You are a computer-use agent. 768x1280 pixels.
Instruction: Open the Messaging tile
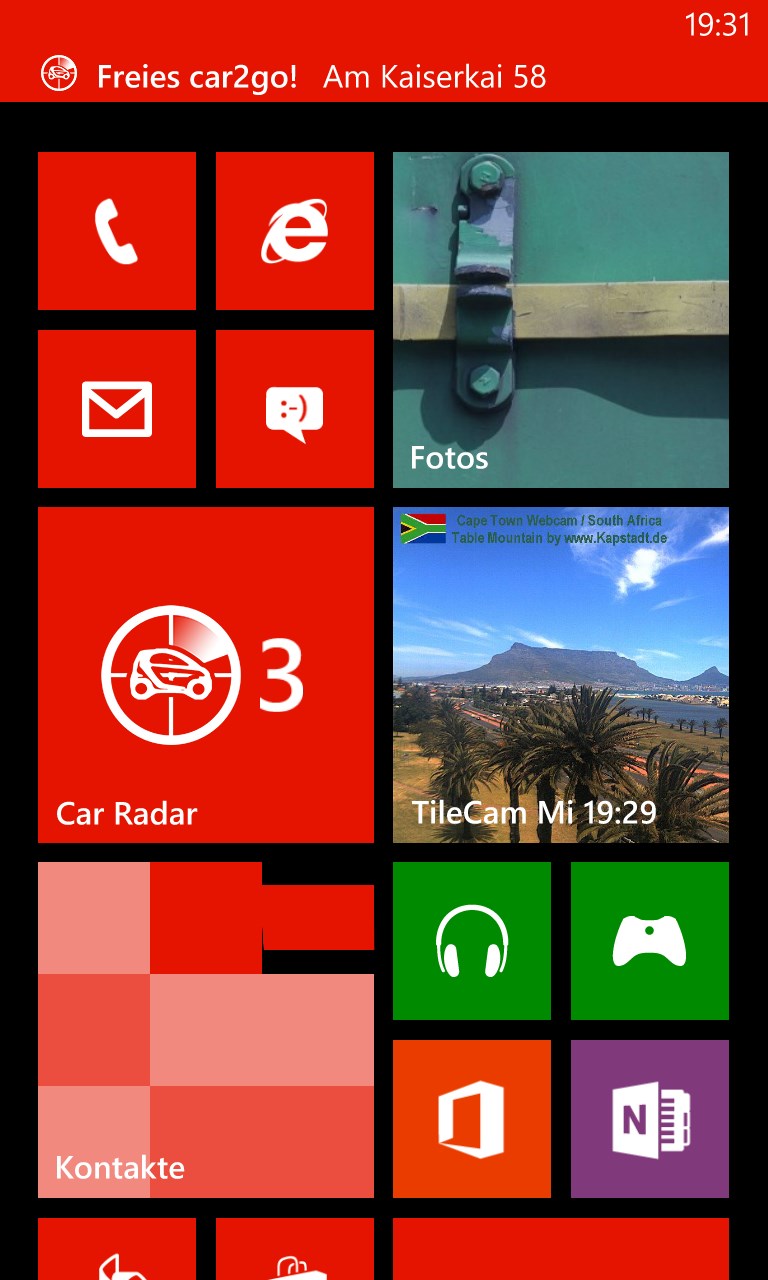(x=295, y=409)
